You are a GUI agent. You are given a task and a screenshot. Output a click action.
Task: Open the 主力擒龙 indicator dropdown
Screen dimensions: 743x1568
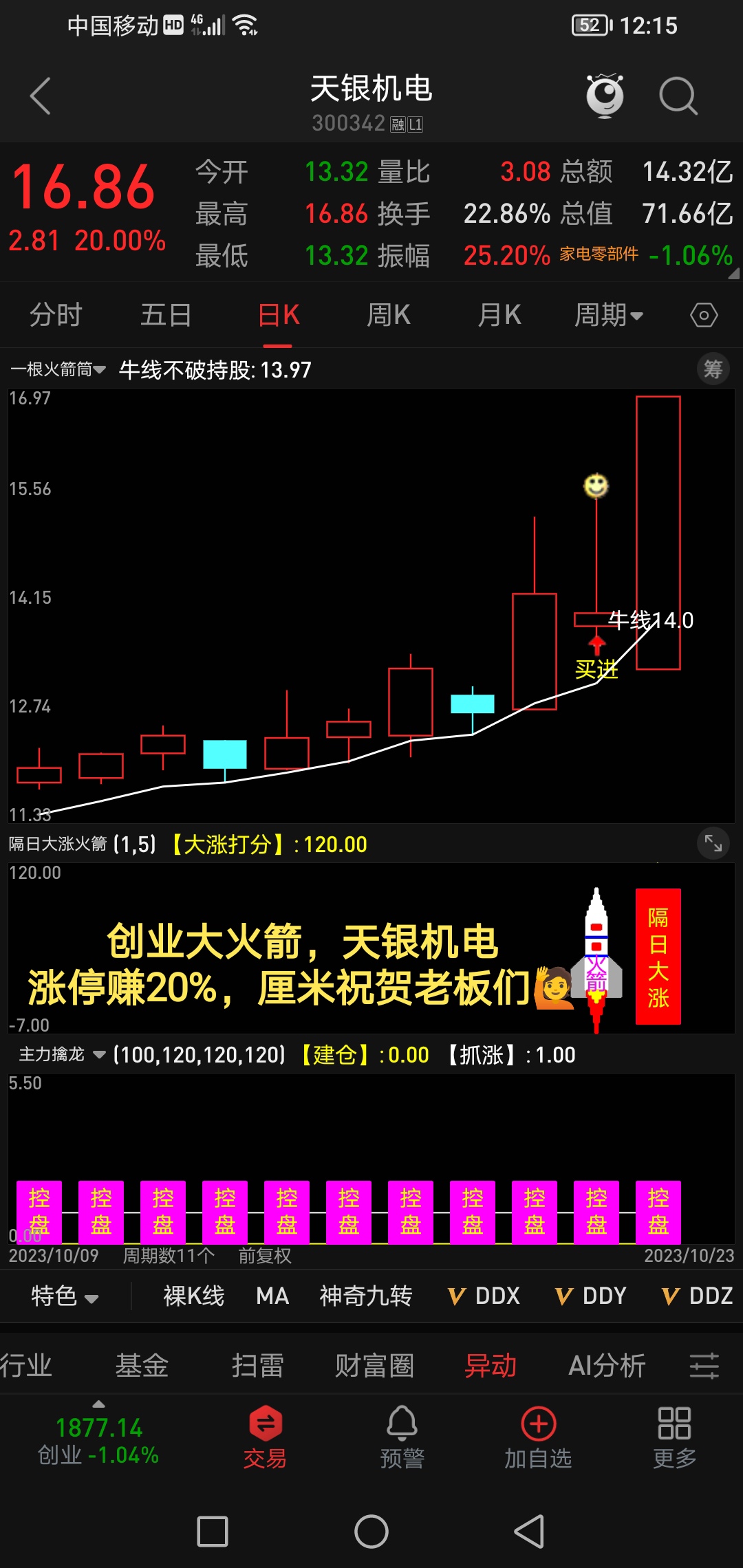(62, 1054)
